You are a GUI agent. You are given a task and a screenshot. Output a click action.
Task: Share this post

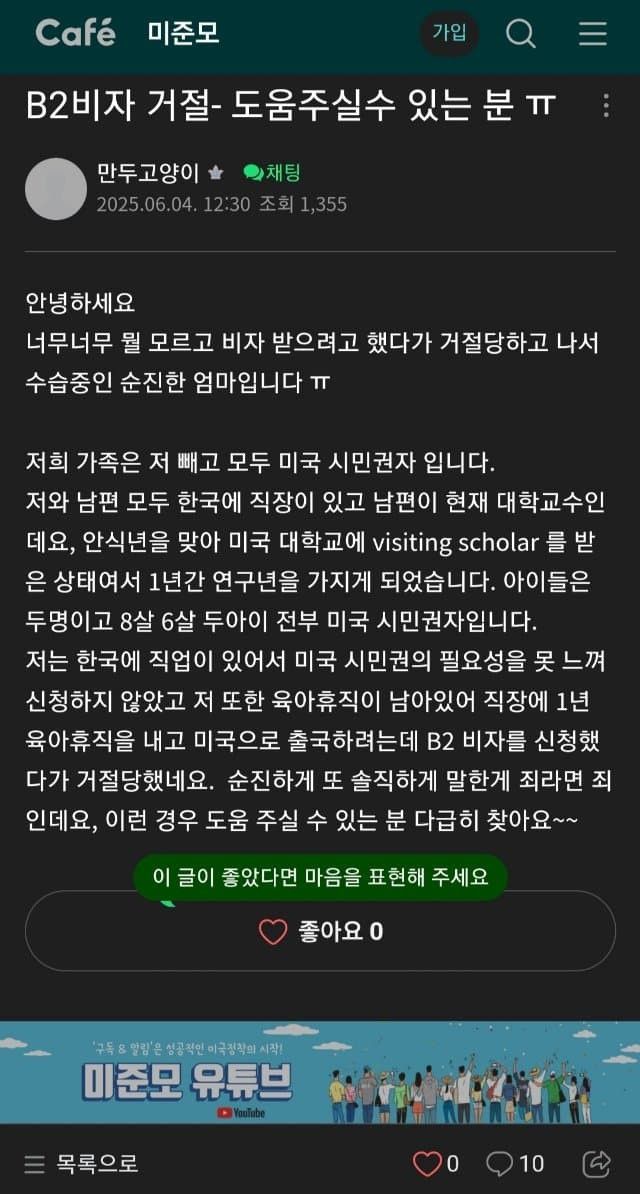pyautogui.click(x=597, y=1164)
